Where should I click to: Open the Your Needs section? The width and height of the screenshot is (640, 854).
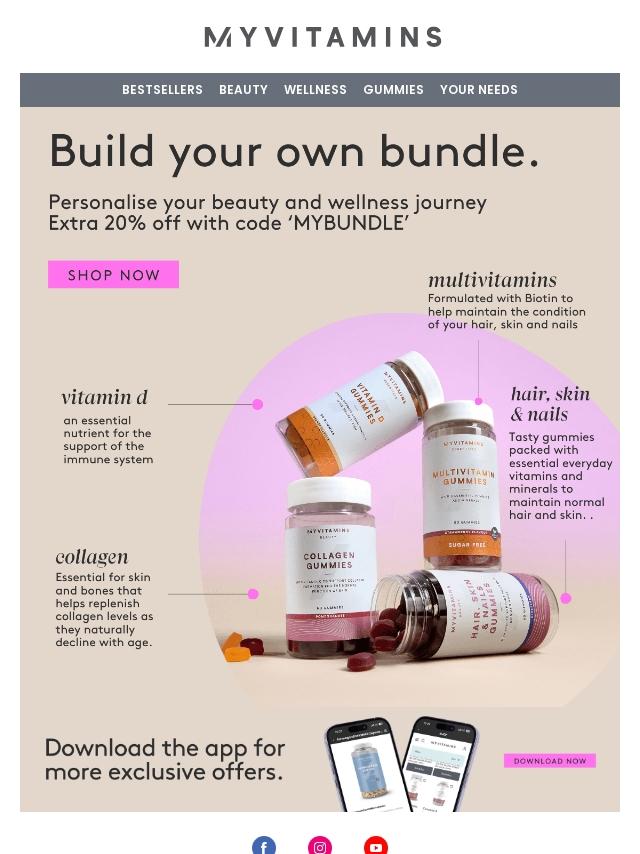478,90
